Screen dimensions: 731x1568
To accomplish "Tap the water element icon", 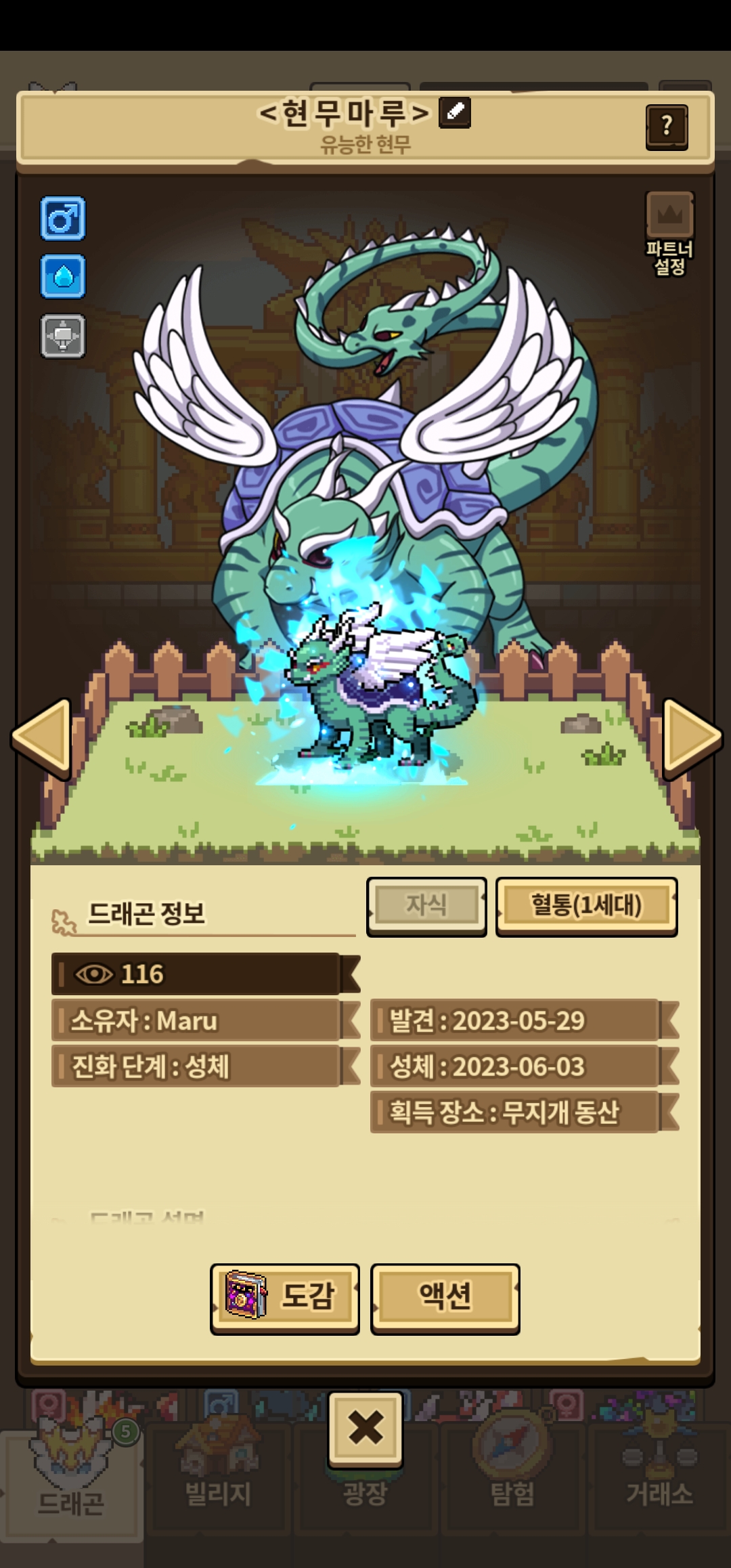I will pyautogui.click(x=63, y=276).
